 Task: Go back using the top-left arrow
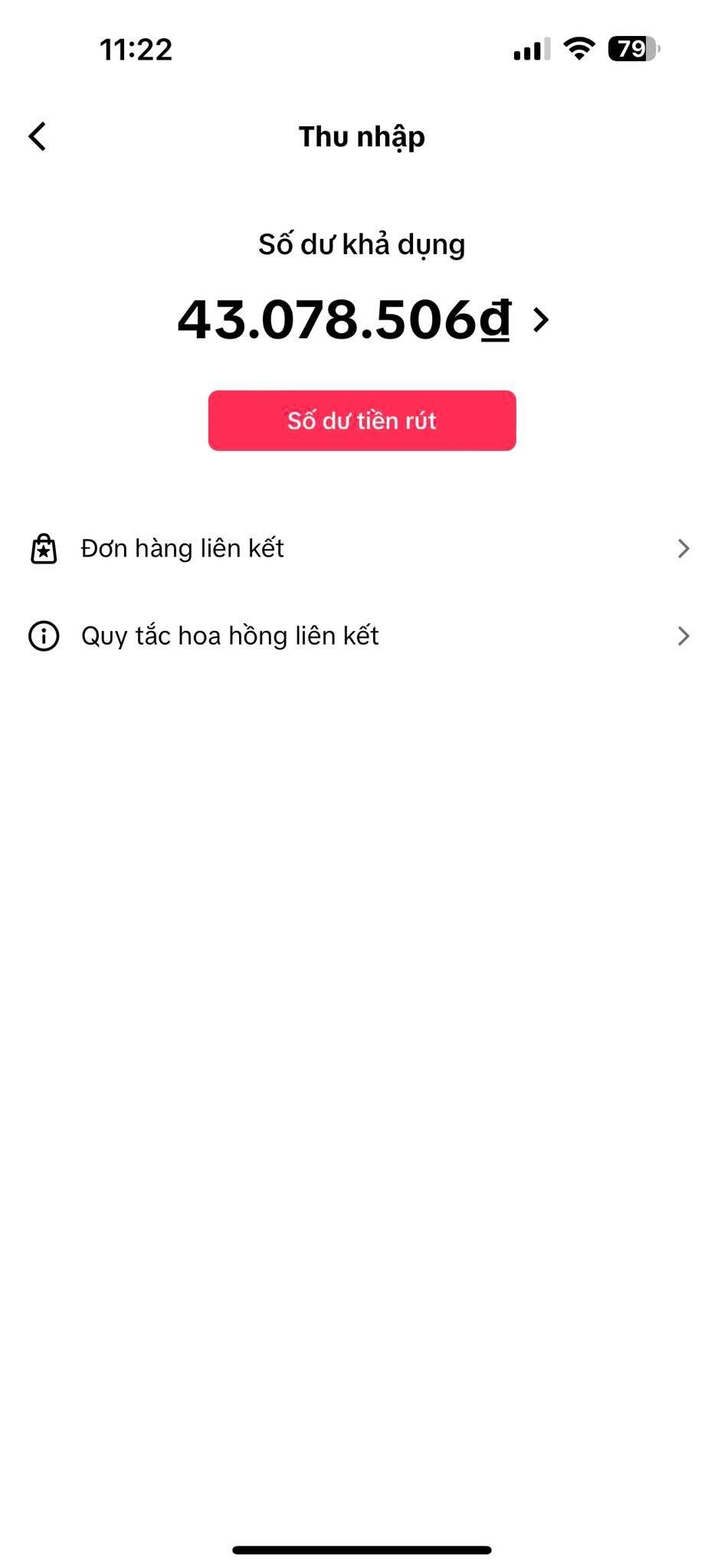[x=38, y=137]
